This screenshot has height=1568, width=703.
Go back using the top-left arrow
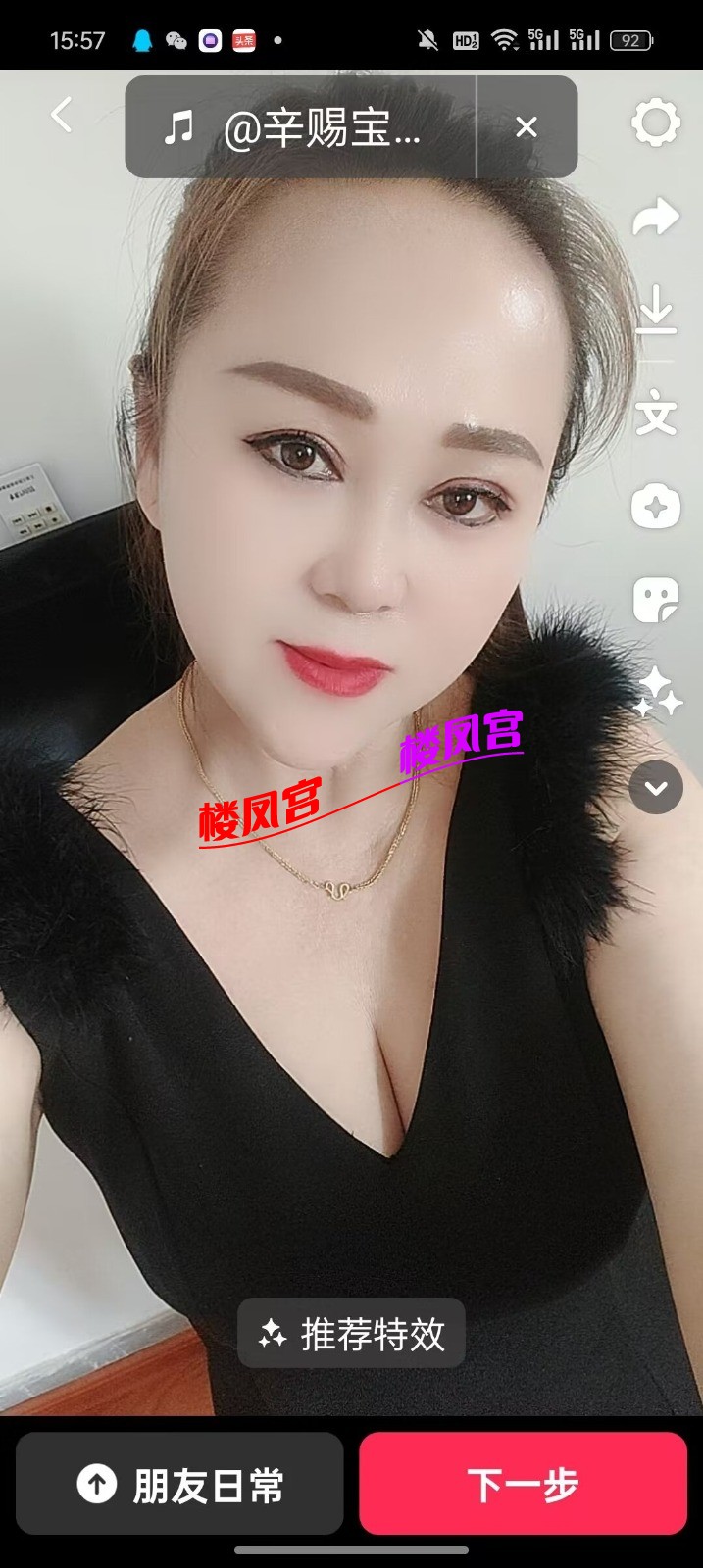point(62,116)
